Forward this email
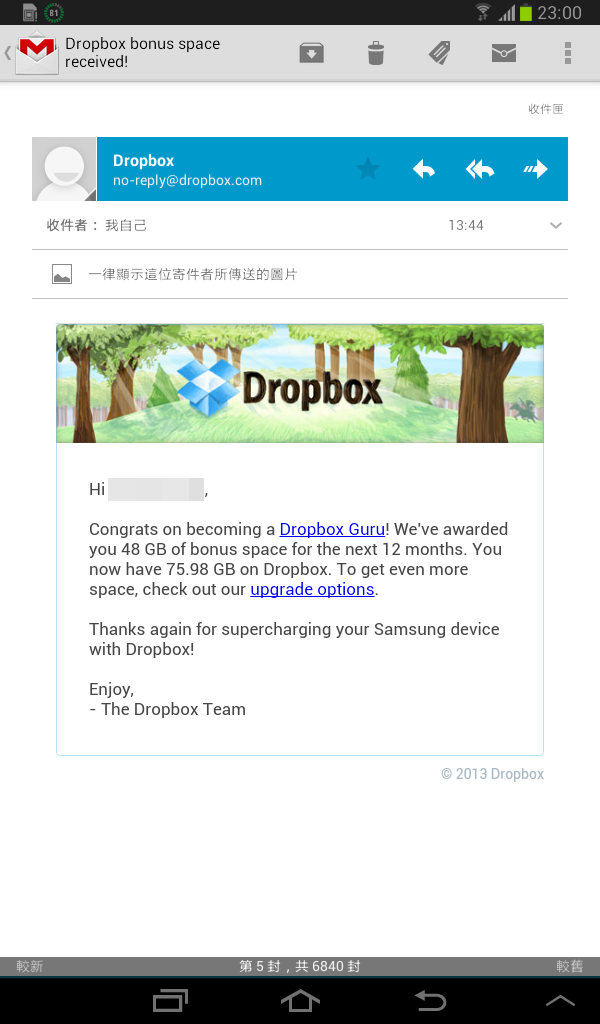 click(535, 170)
